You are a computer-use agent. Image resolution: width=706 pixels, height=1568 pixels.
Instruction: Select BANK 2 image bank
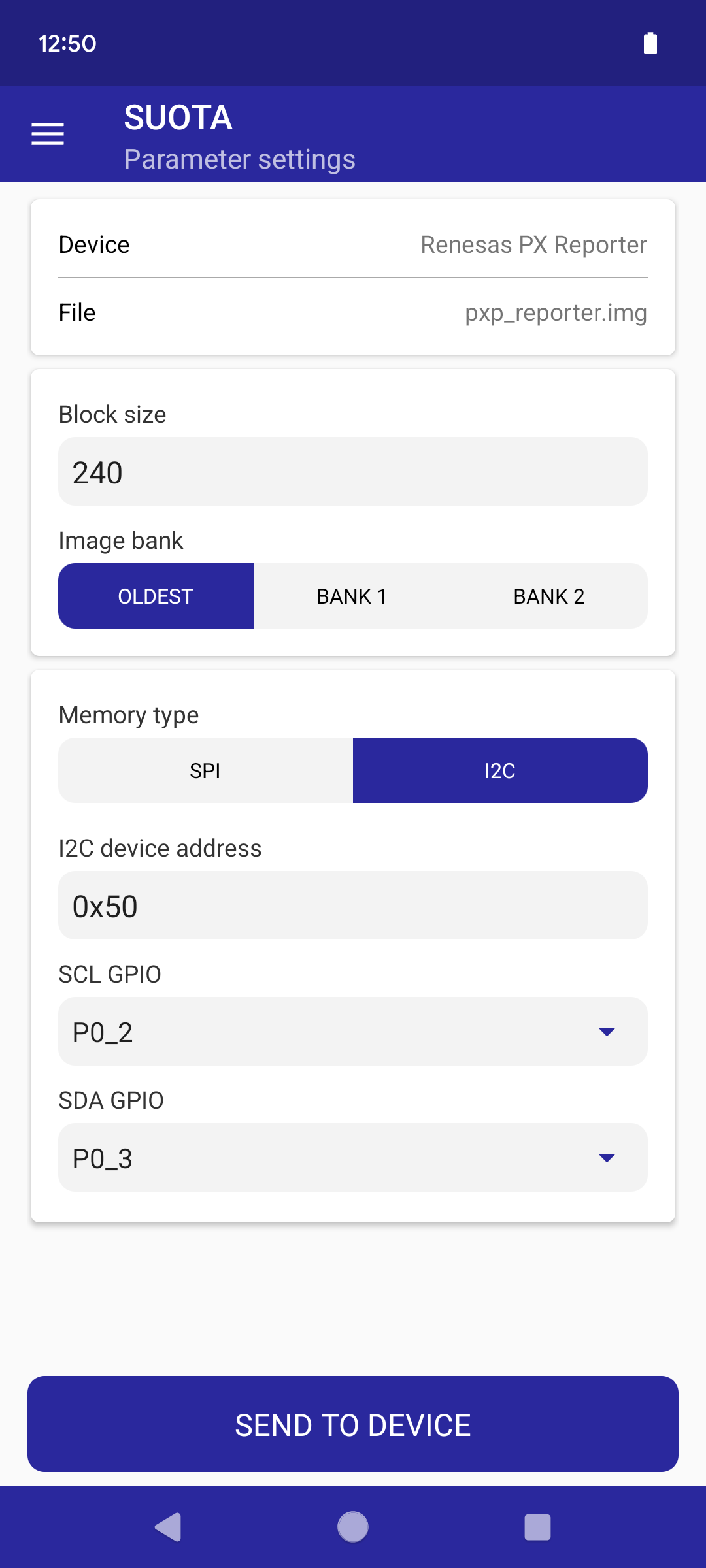coord(549,596)
